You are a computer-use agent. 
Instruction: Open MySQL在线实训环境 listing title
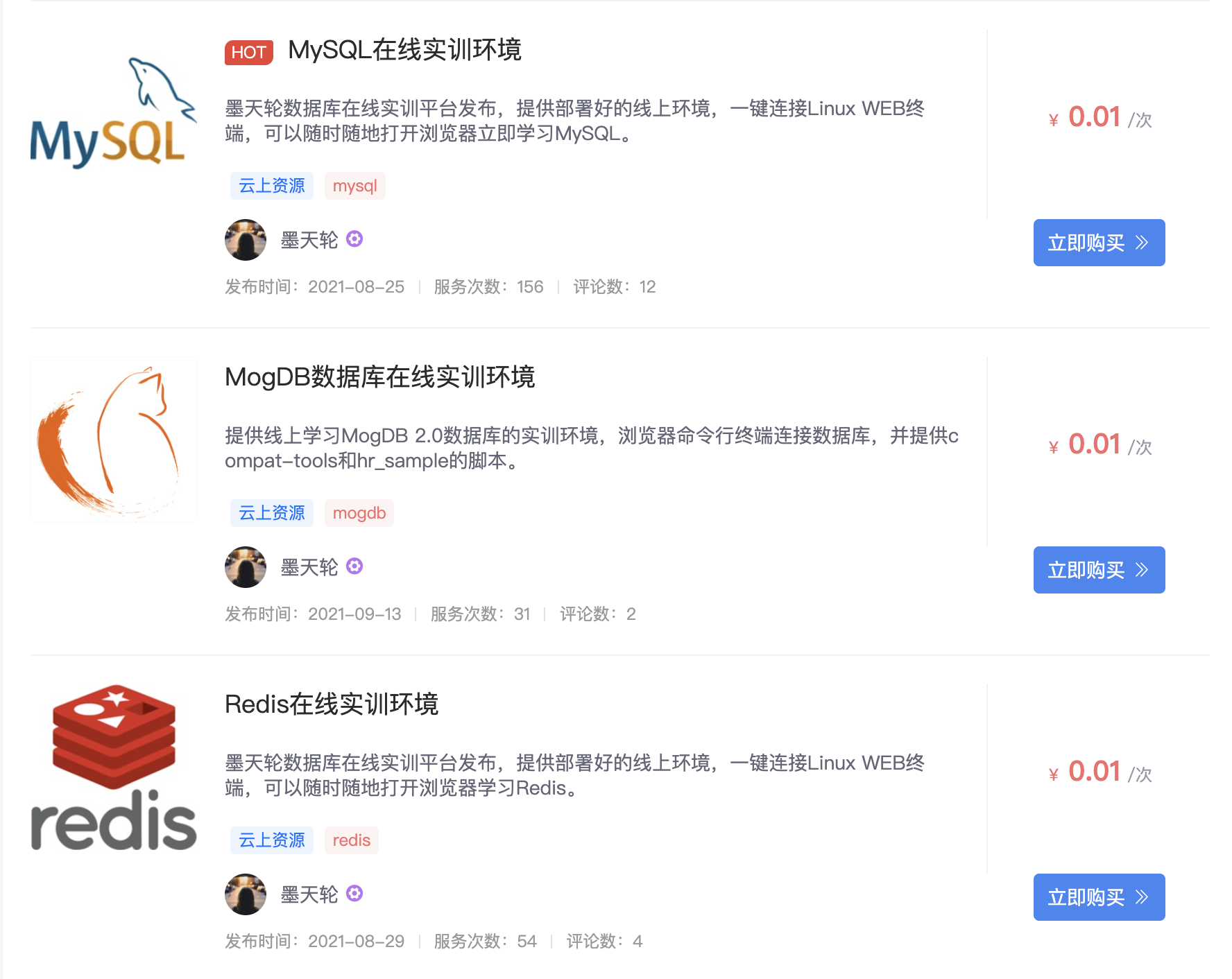(404, 51)
